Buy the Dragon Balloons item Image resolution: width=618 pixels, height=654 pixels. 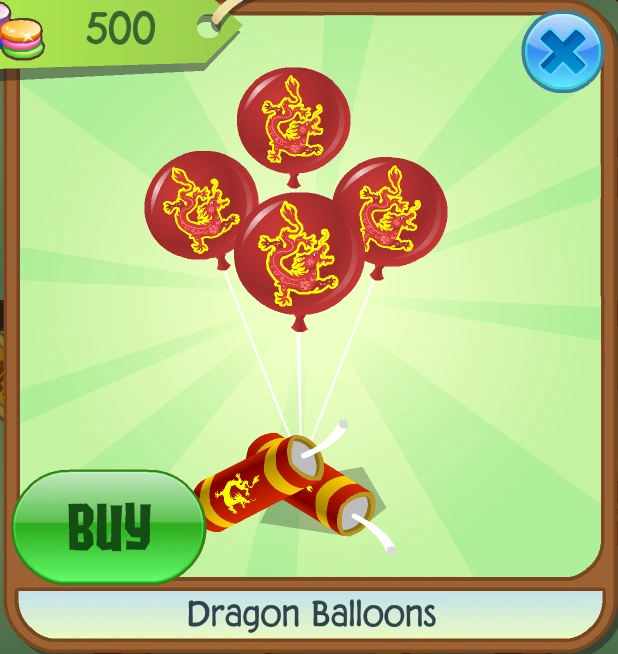pyautogui.click(x=108, y=526)
